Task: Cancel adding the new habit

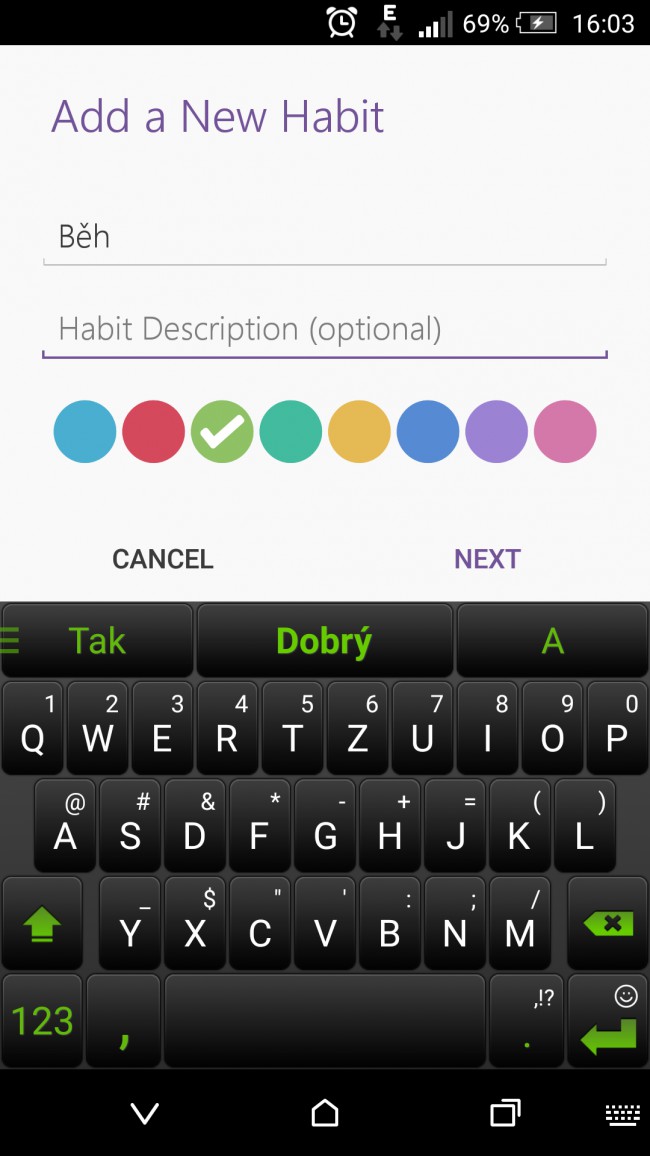Action: pyautogui.click(x=163, y=559)
